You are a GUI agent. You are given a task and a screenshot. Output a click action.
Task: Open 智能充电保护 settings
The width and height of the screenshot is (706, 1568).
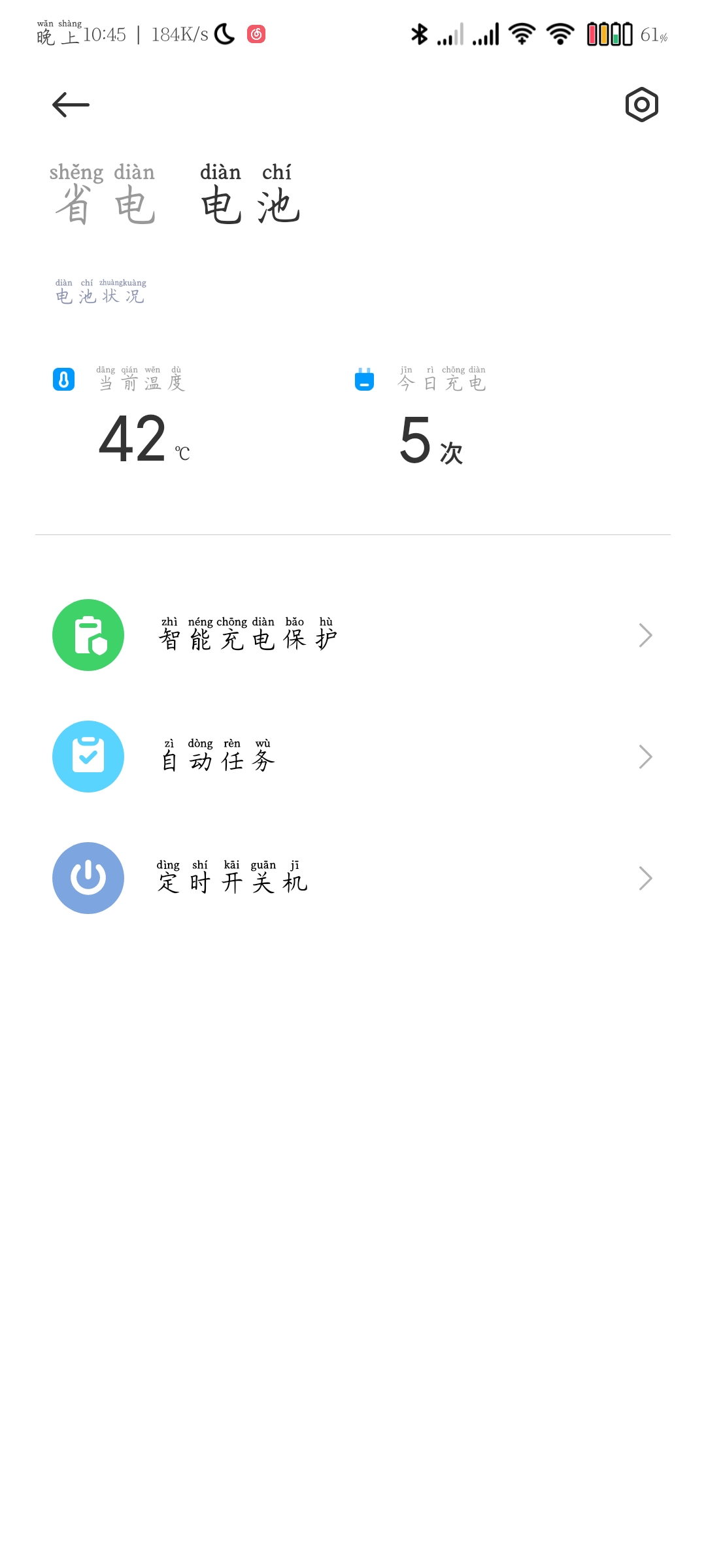pos(353,635)
